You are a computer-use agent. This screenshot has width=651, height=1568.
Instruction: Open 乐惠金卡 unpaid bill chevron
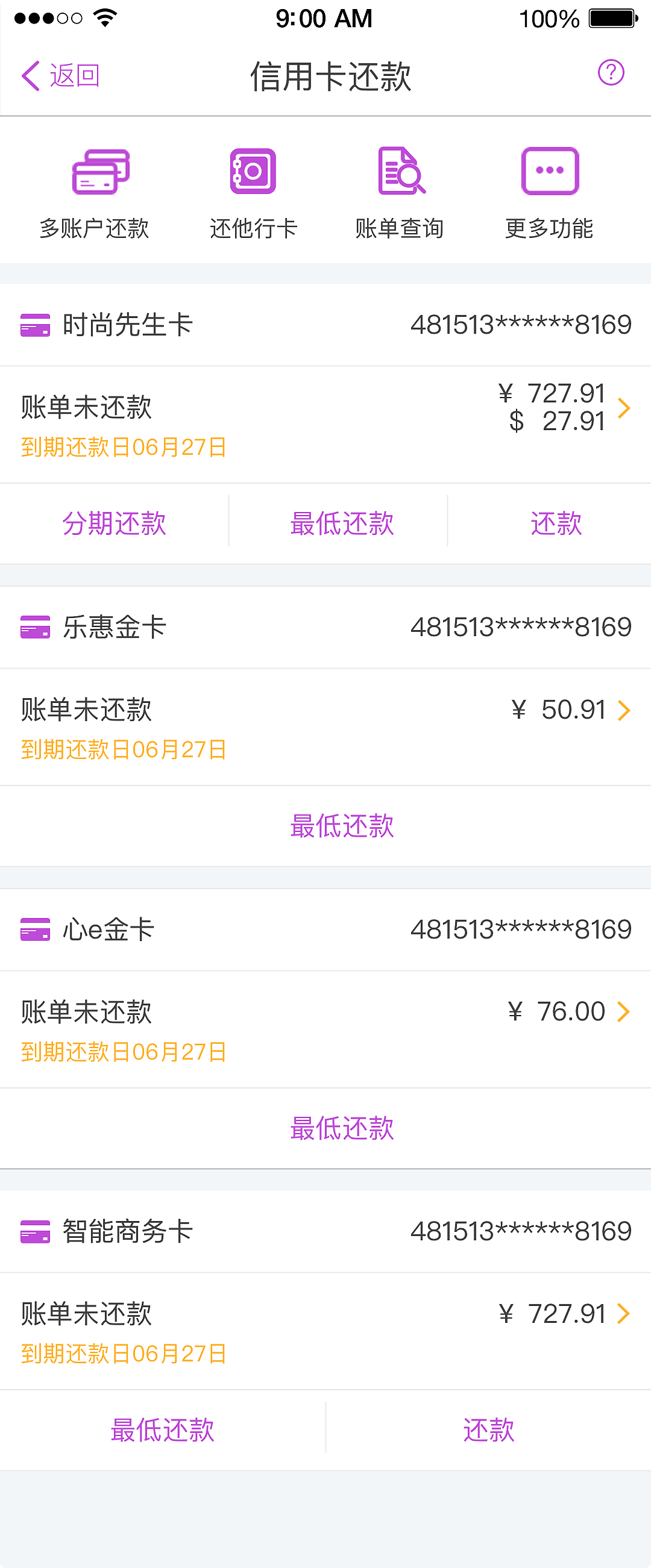tap(624, 710)
